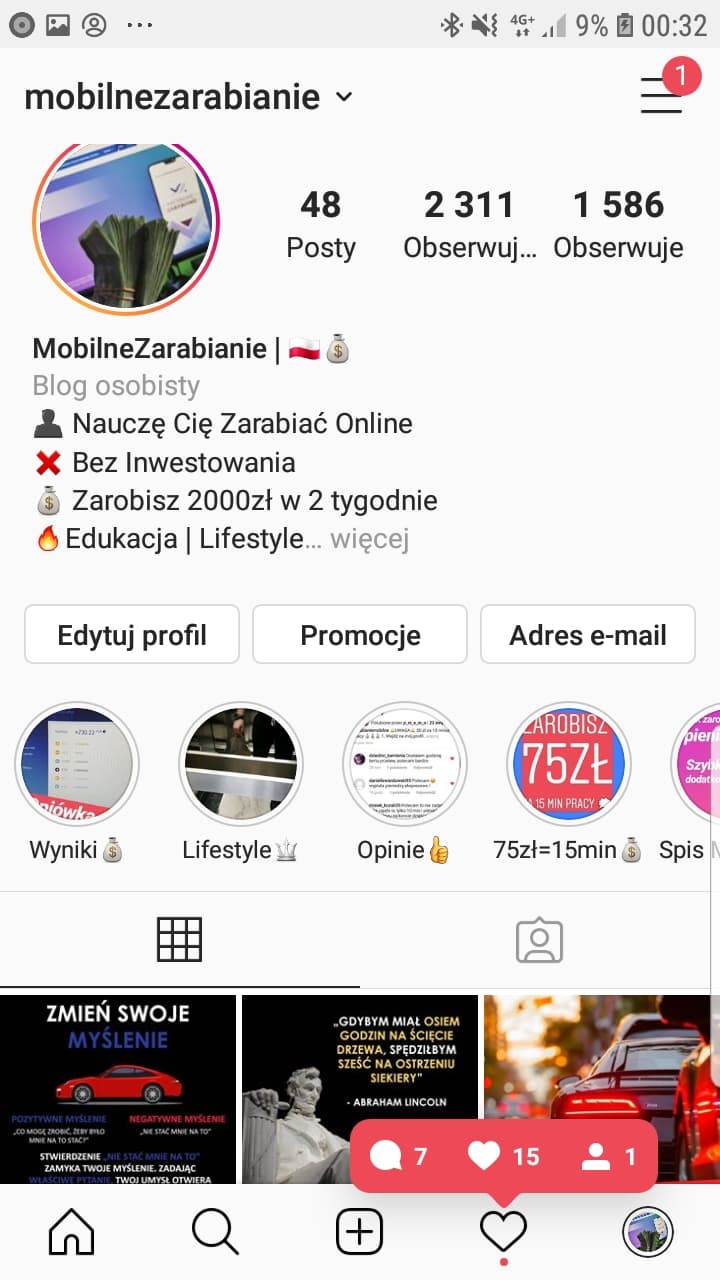
Task: Open the Opinie highlight
Action: (x=404, y=764)
